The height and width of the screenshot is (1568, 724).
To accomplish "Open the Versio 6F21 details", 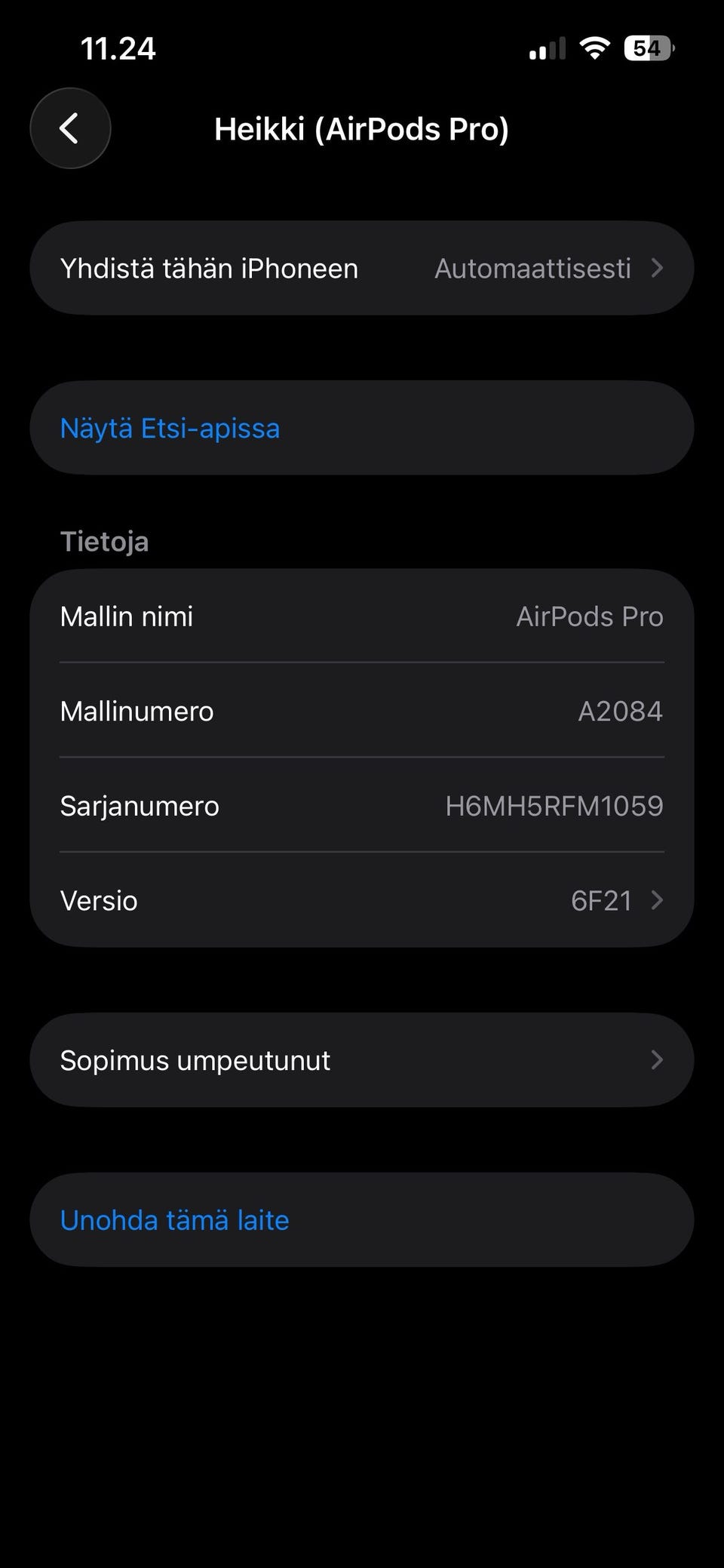I will tap(362, 900).
